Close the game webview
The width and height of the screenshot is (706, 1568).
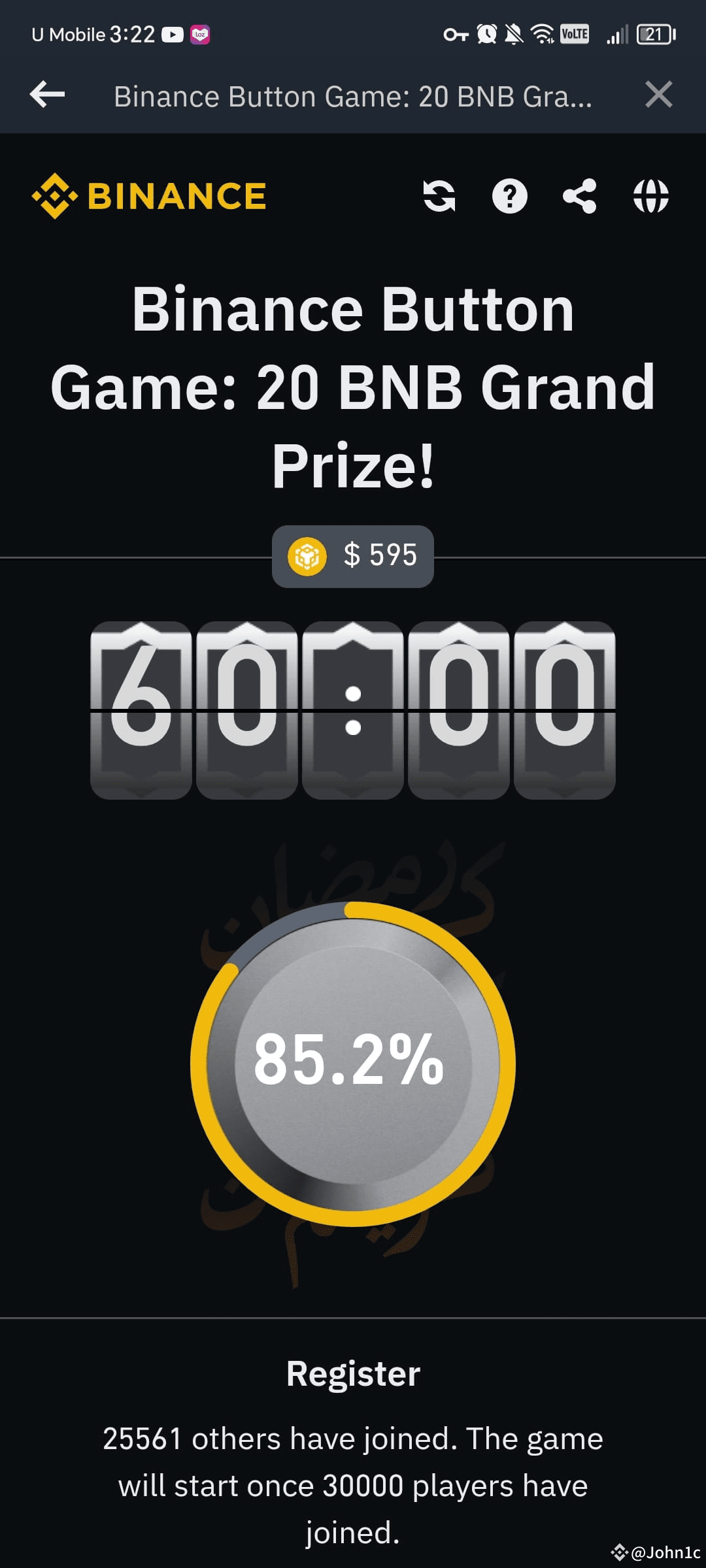[x=659, y=95]
